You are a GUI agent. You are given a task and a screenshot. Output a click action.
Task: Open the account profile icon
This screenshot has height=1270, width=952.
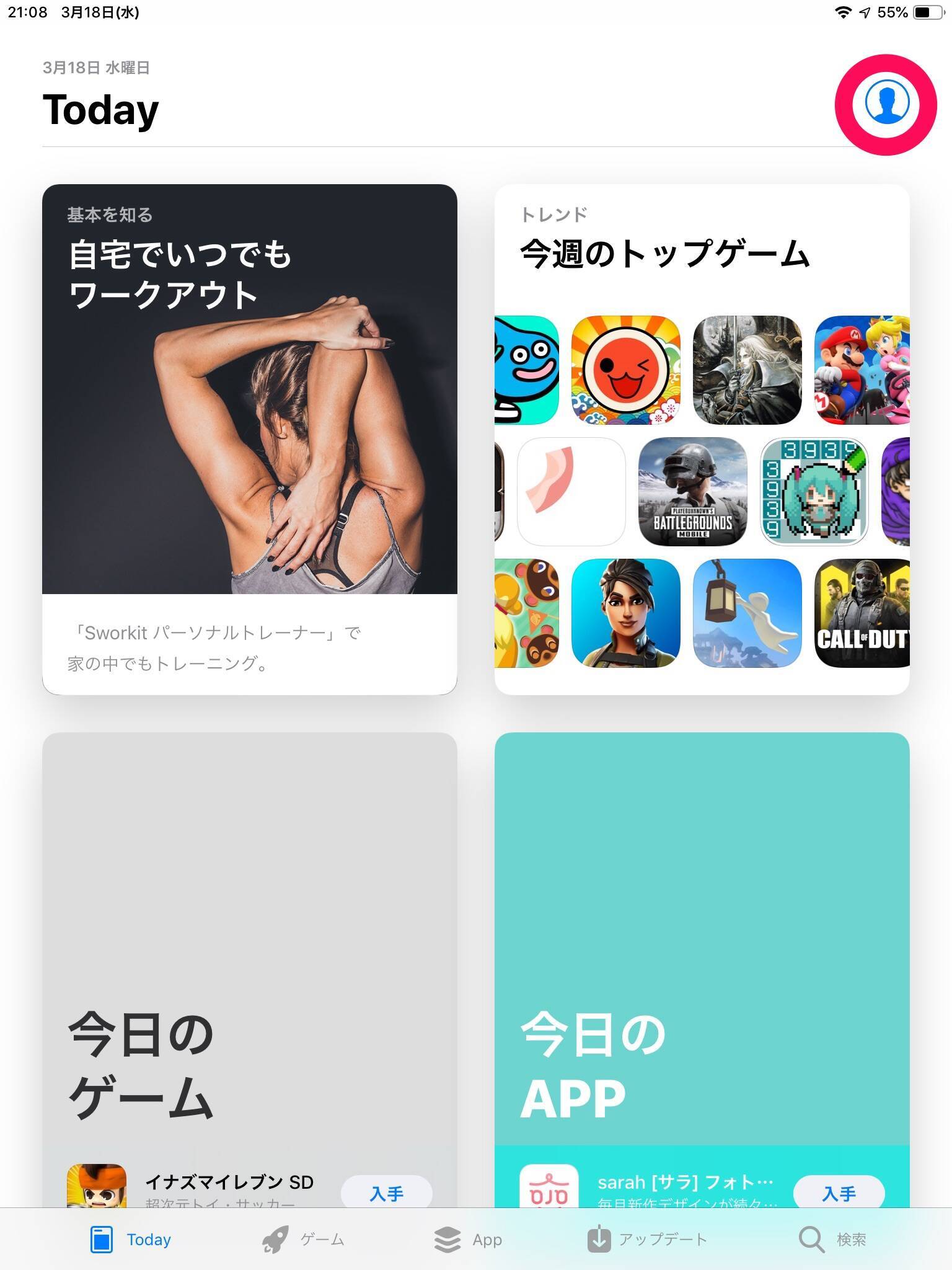click(886, 104)
